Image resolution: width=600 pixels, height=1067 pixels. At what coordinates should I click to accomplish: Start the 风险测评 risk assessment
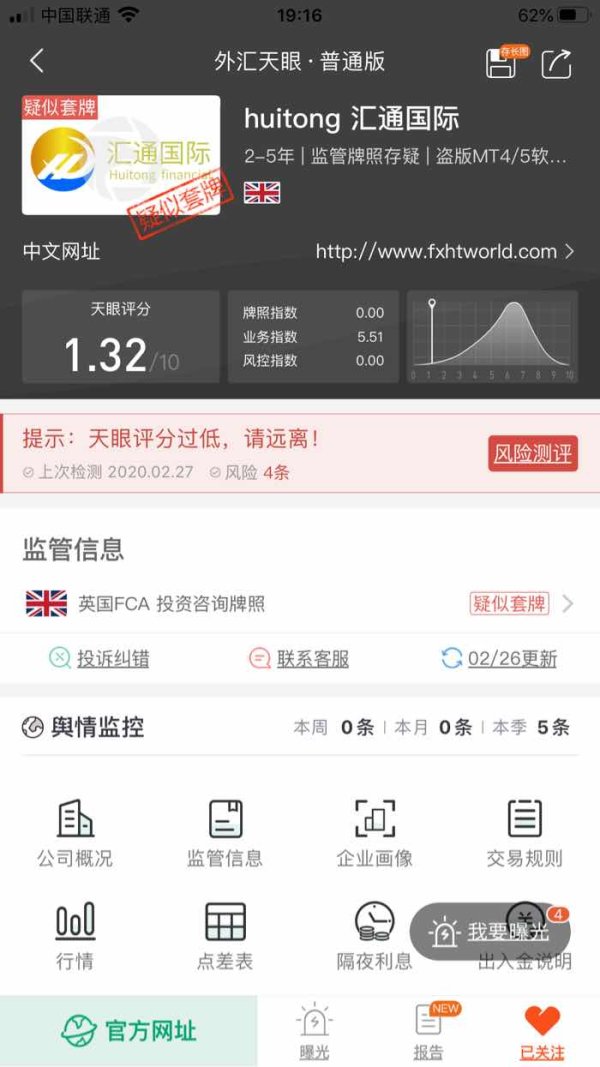coord(533,454)
